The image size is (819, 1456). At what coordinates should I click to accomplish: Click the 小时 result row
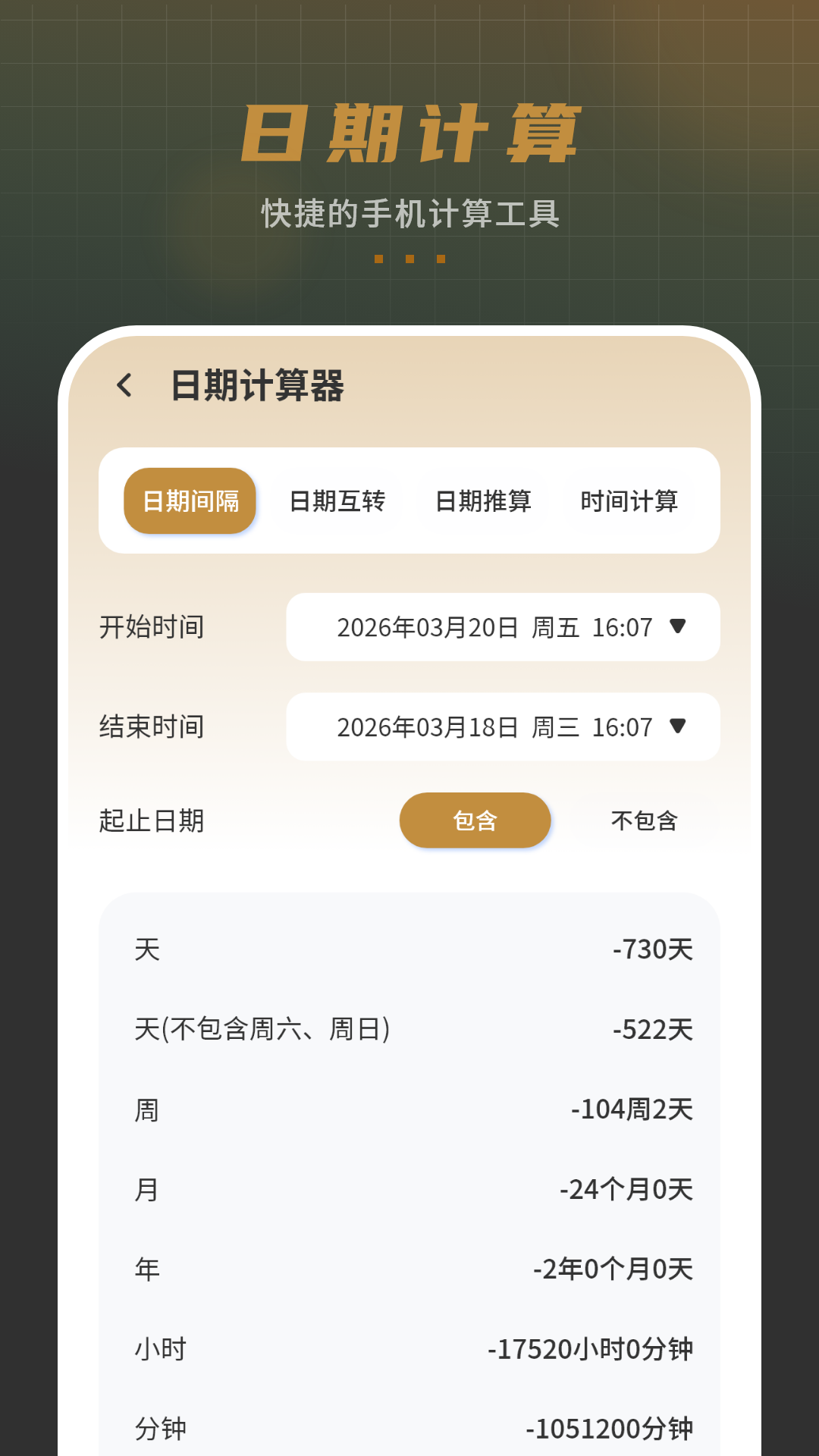(x=409, y=1349)
